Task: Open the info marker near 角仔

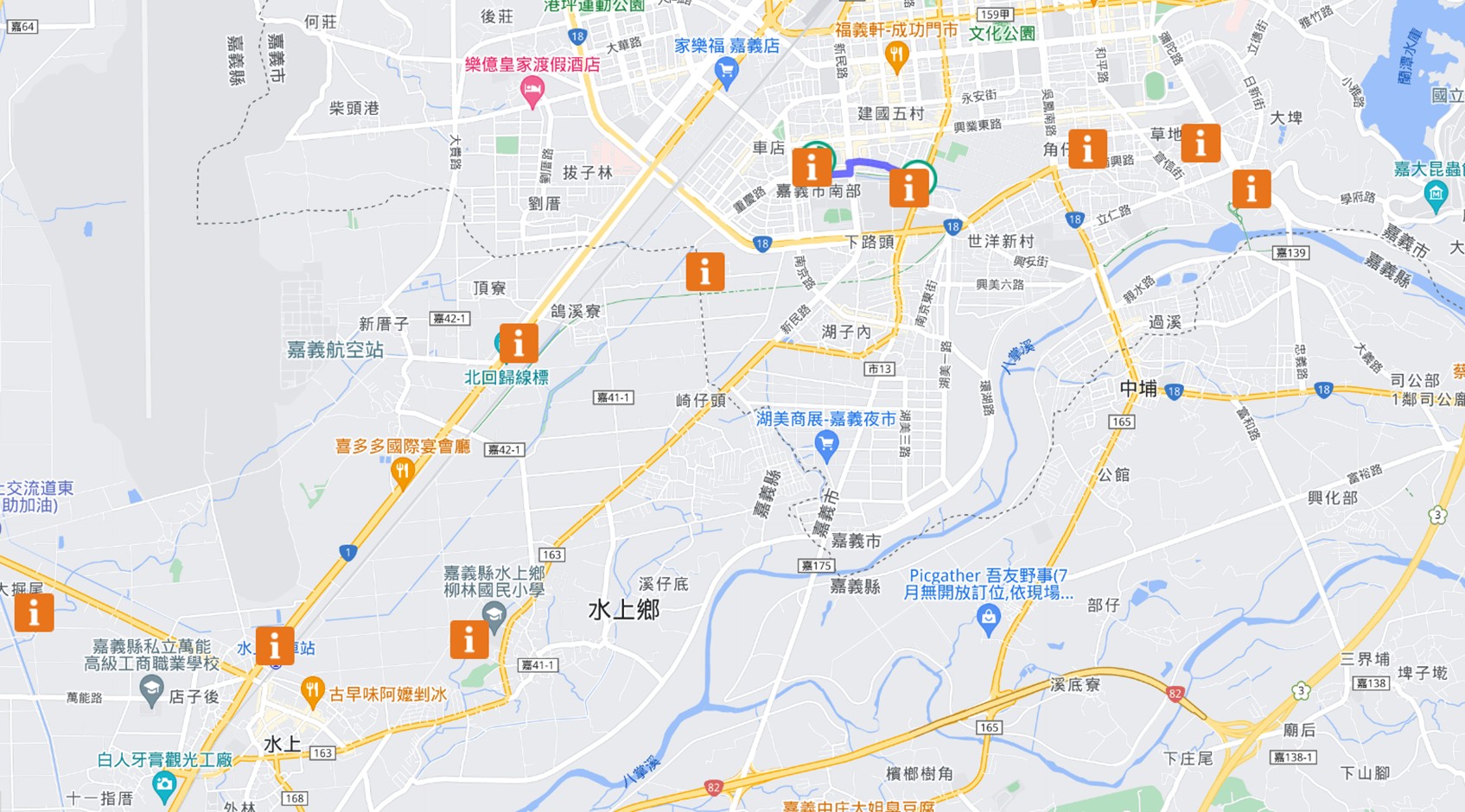Action: click(x=1088, y=149)
